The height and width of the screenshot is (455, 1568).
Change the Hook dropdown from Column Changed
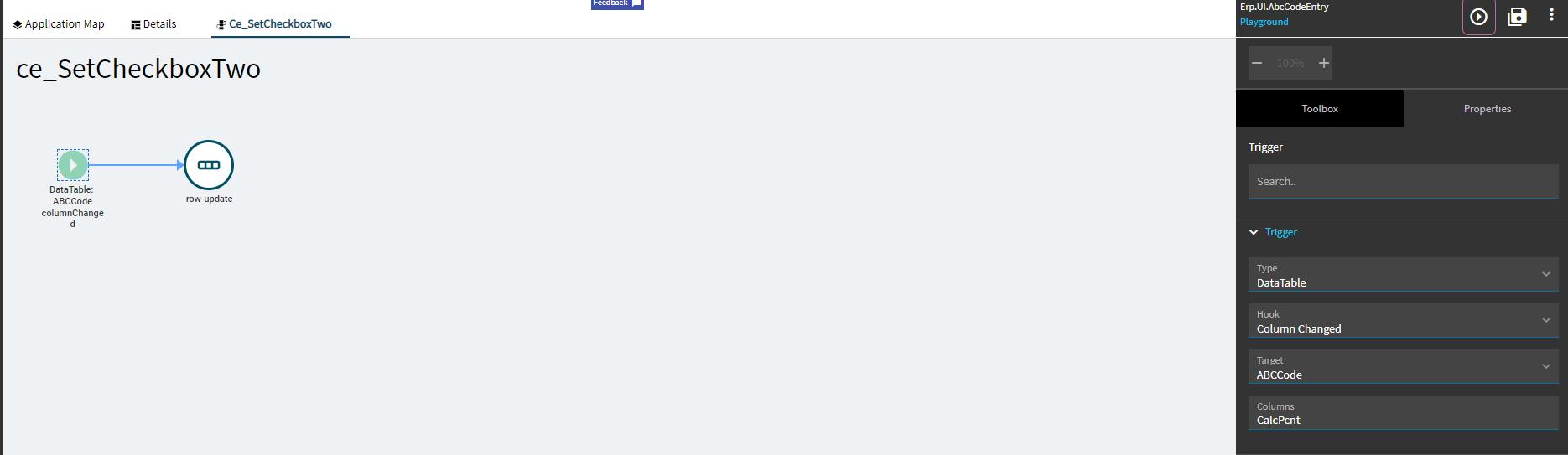(1403, 321)
